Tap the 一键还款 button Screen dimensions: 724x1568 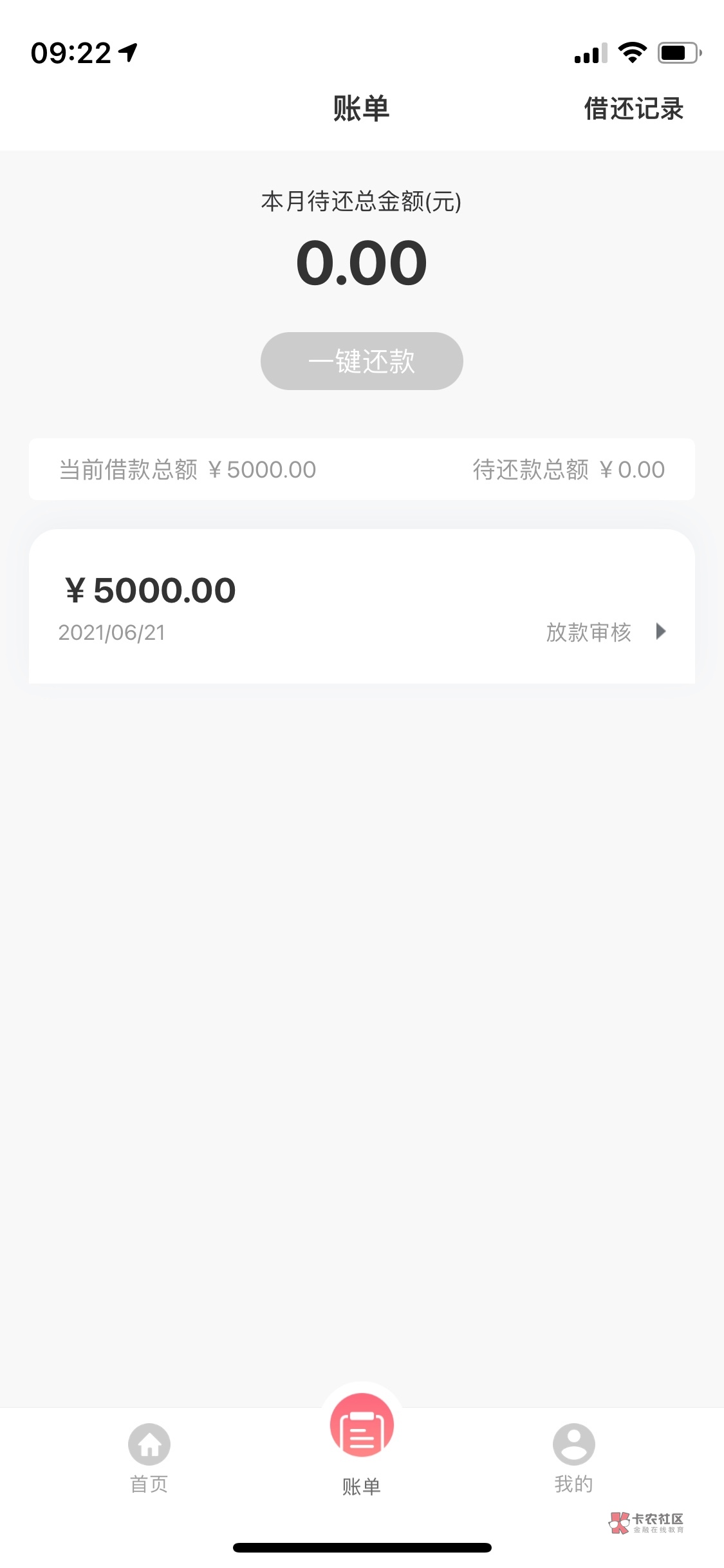coord(362,361)
